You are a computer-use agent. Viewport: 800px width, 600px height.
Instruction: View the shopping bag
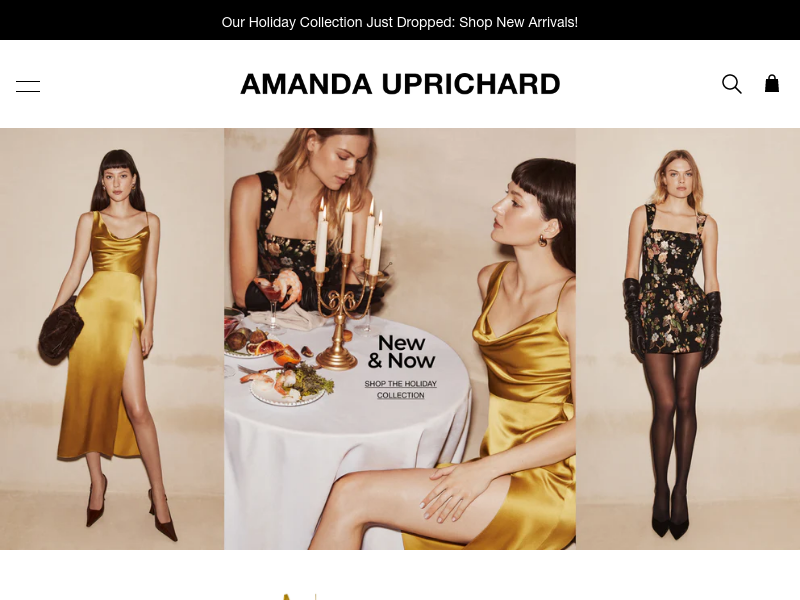click(x=772, y=84)
